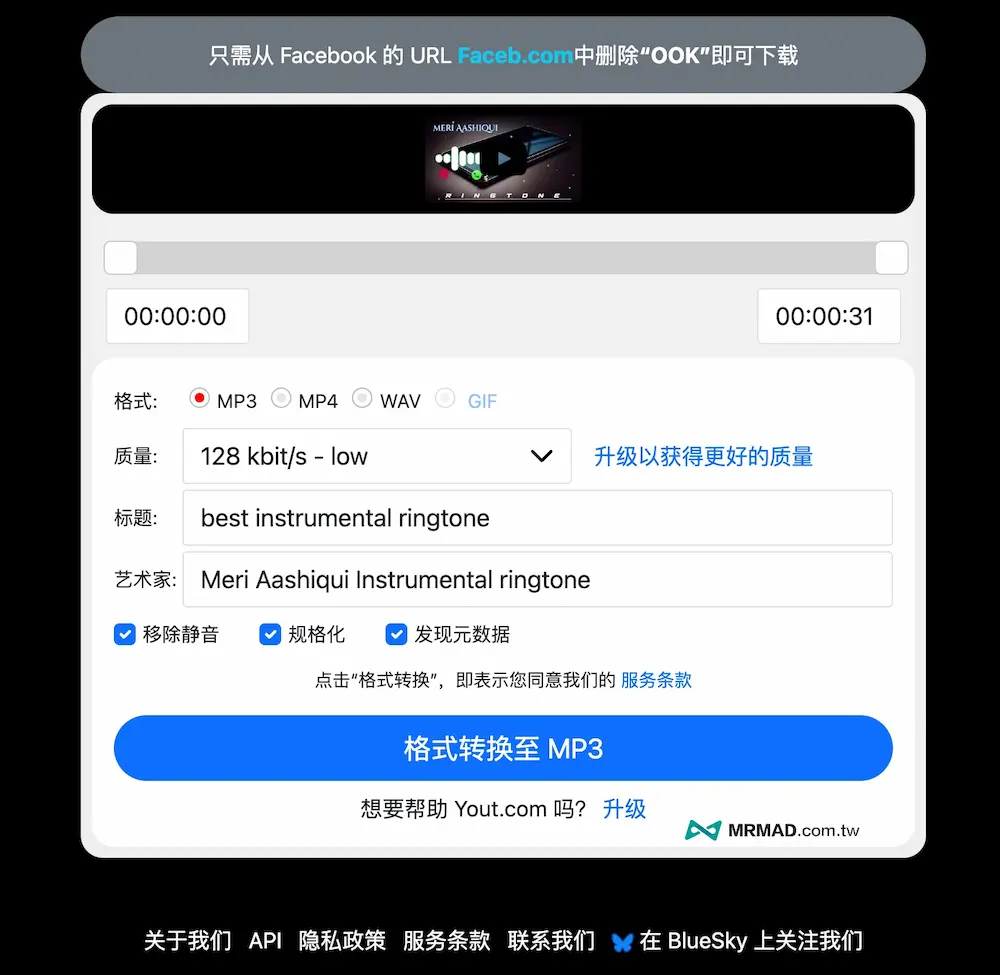
Task: Start 格式转换至 MP3 conversion
Action: pos(503,748)
